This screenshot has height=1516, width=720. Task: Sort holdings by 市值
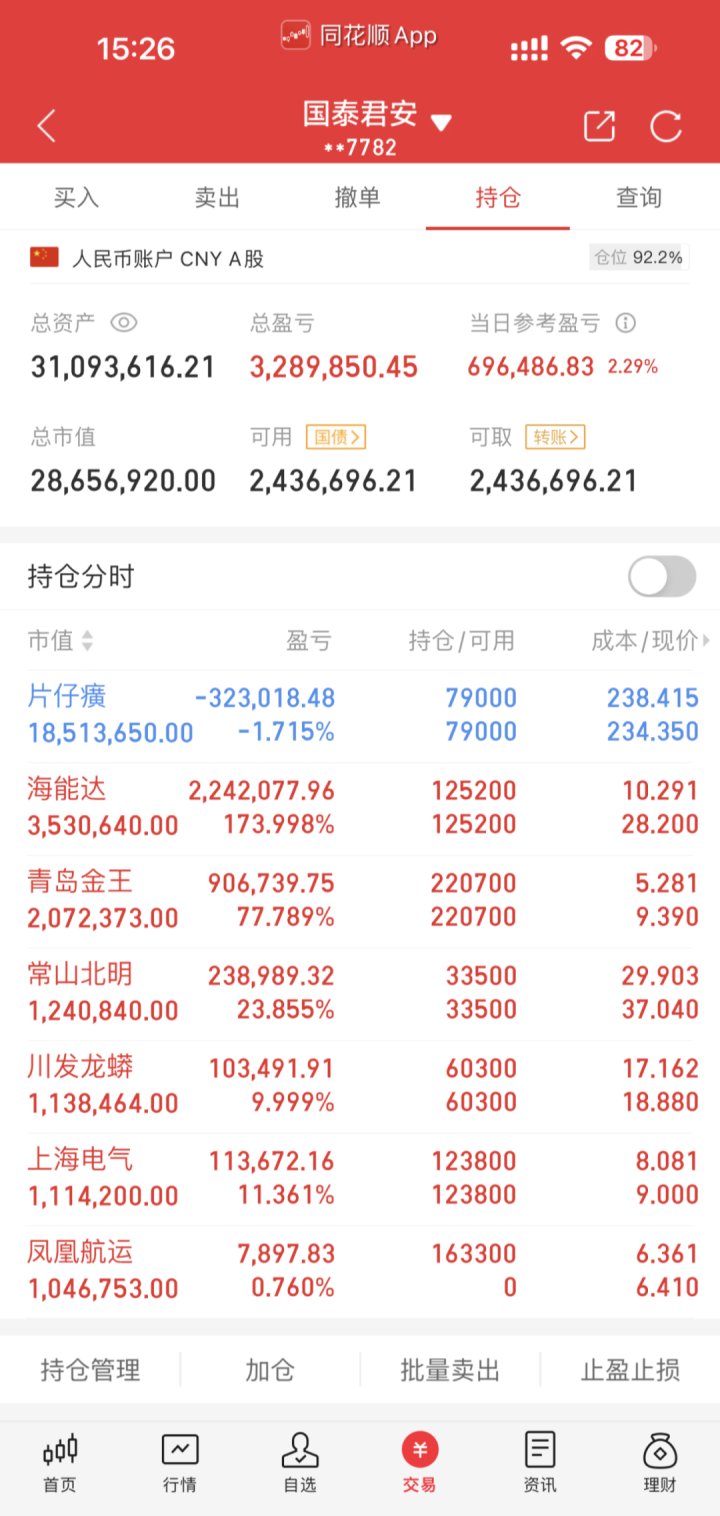point(60,641)
